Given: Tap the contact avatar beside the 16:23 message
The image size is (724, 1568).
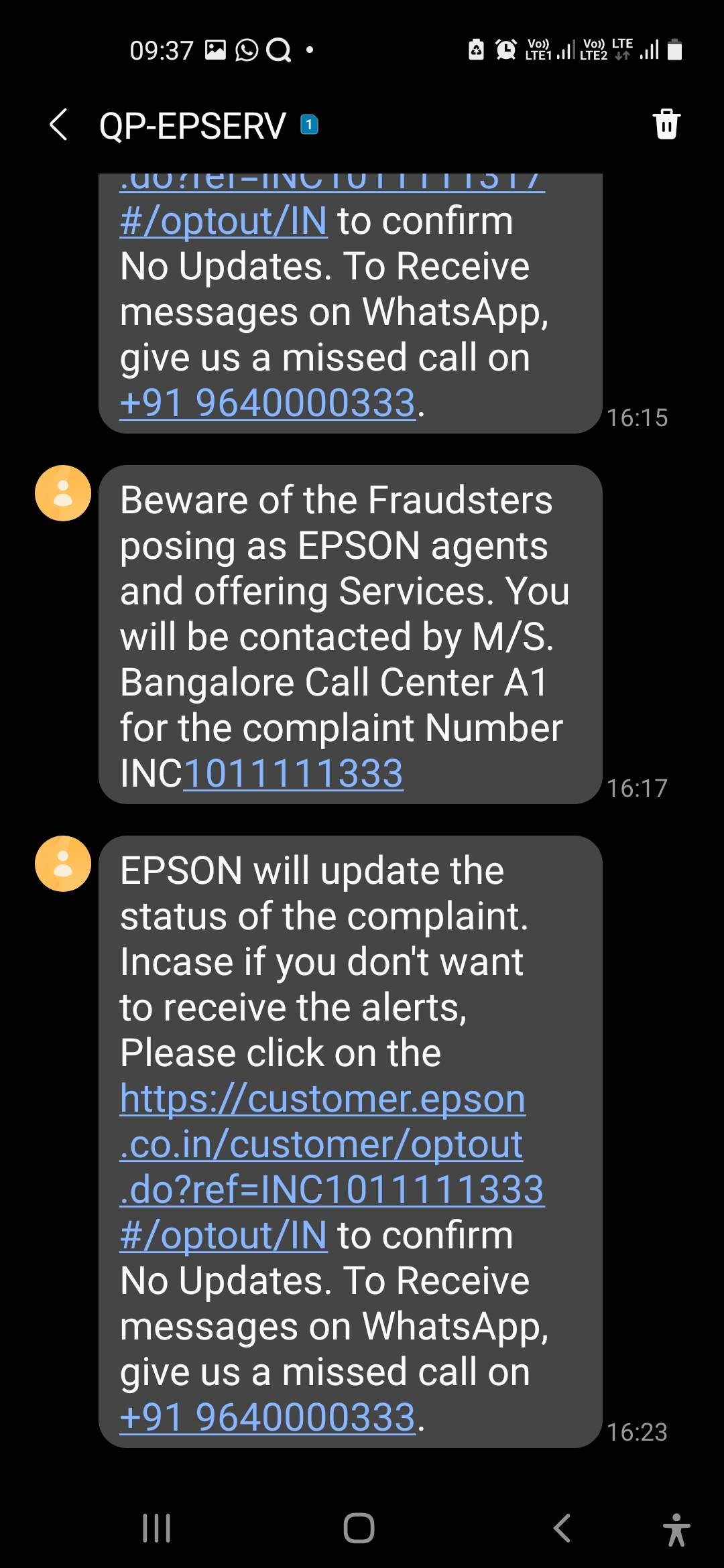Looking at the screenshot, I should (62, 863).
